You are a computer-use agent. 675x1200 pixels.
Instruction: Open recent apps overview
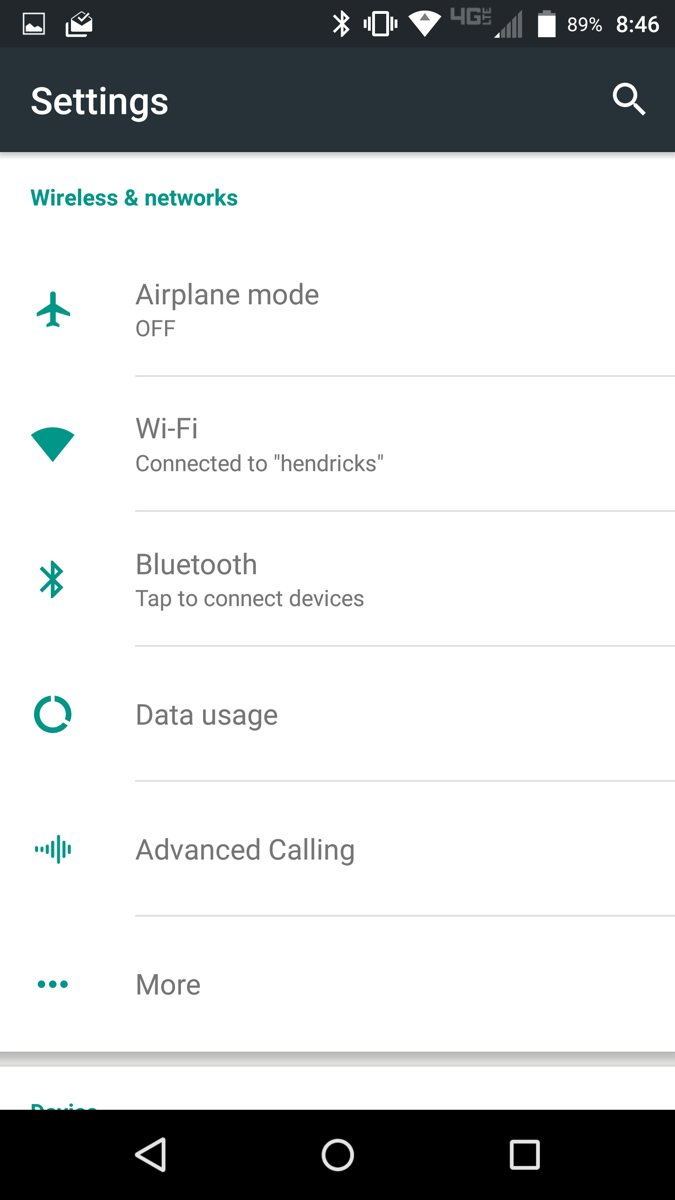pyautogui.click(x=524, y=1155)
